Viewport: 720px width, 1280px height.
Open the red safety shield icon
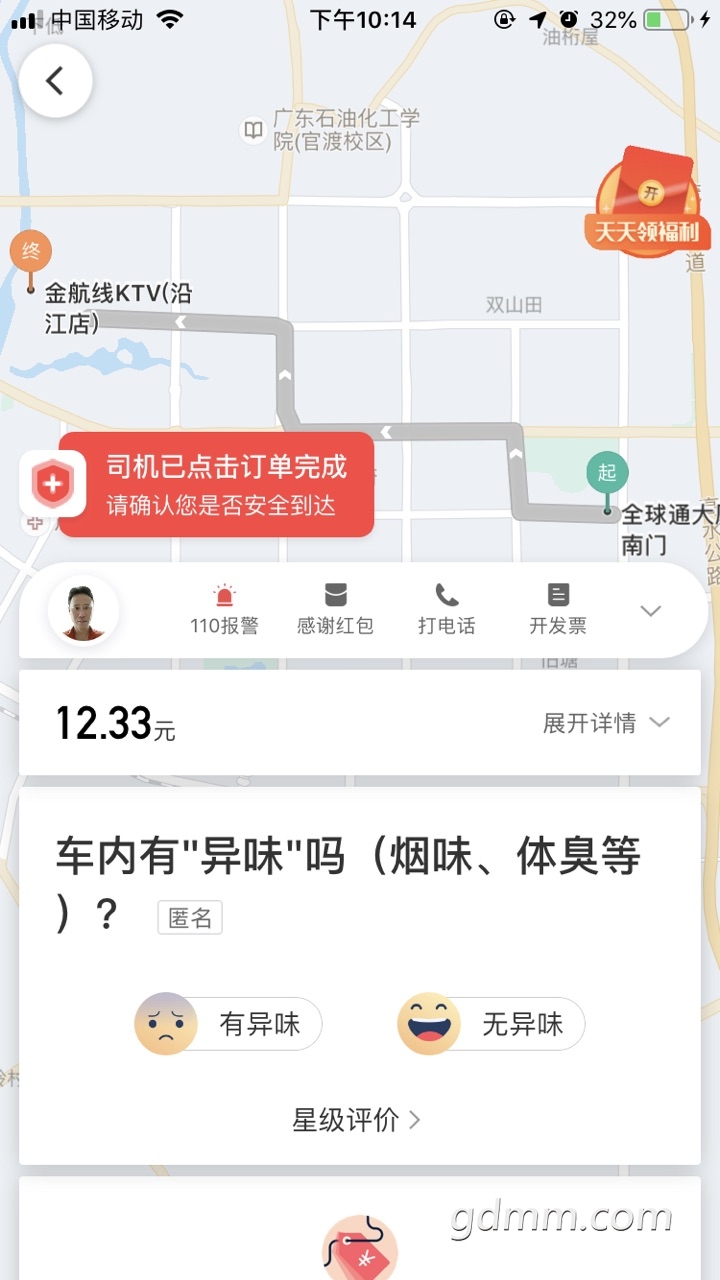52,484
